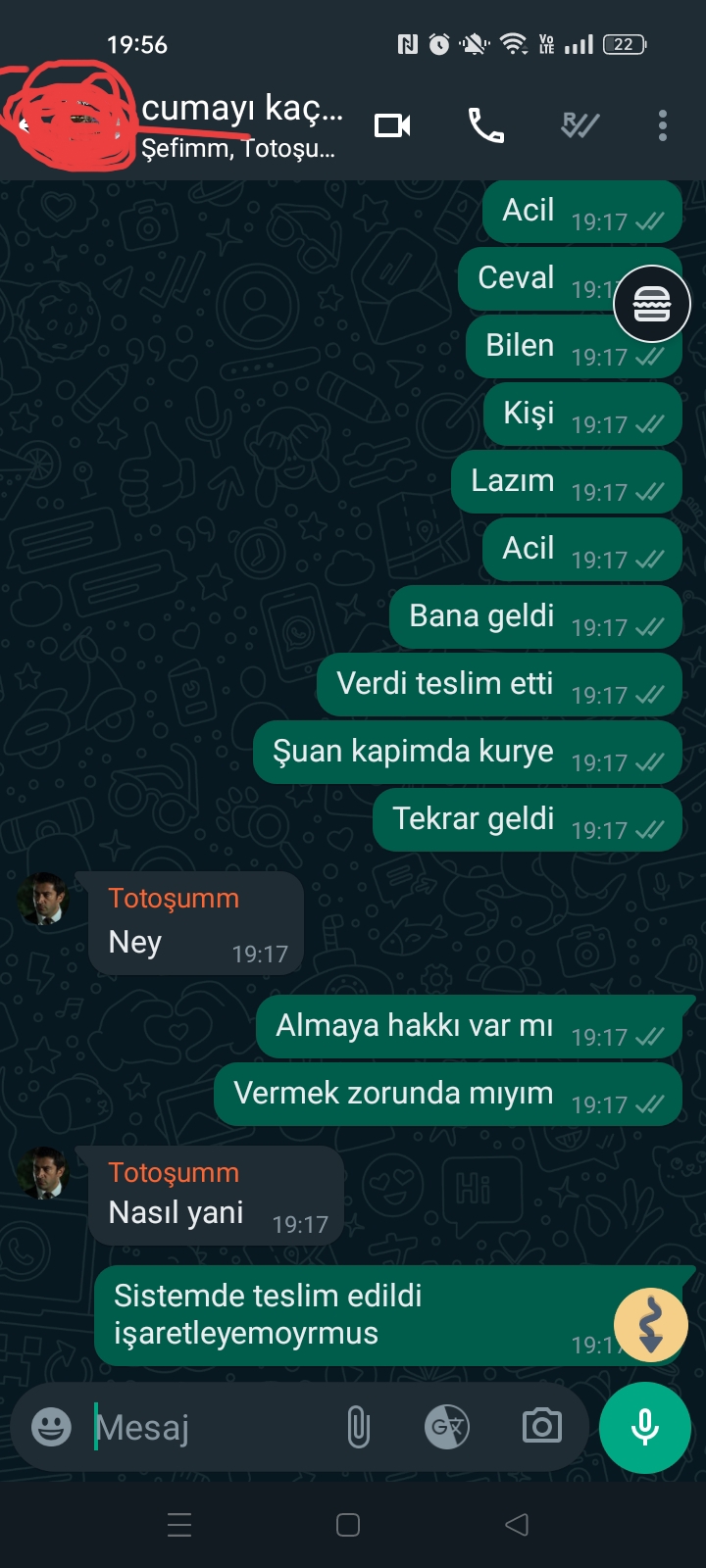
Task: Start a group video call
Action: click(392, 125)
